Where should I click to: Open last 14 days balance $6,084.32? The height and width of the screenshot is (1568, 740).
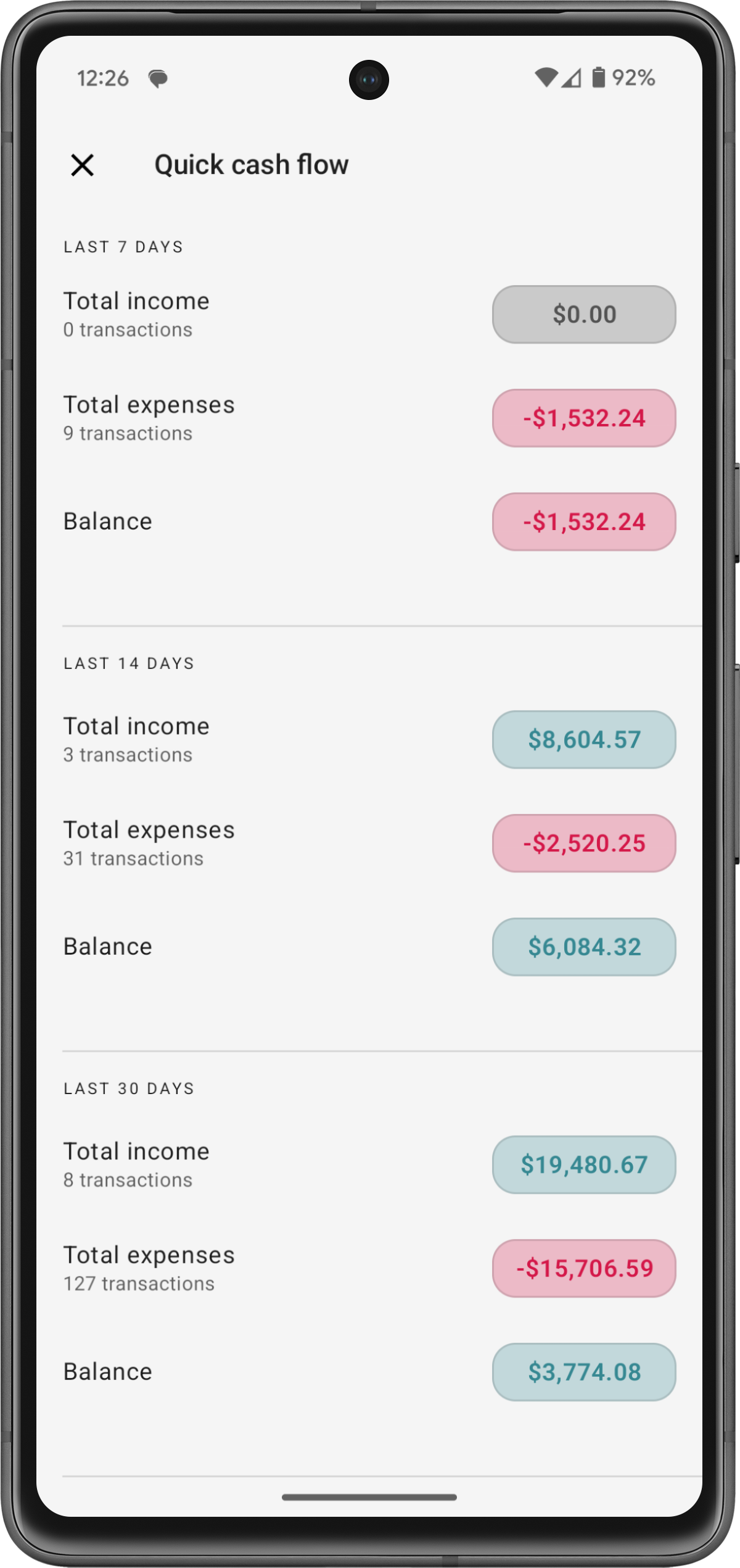(x=583, y=947)
